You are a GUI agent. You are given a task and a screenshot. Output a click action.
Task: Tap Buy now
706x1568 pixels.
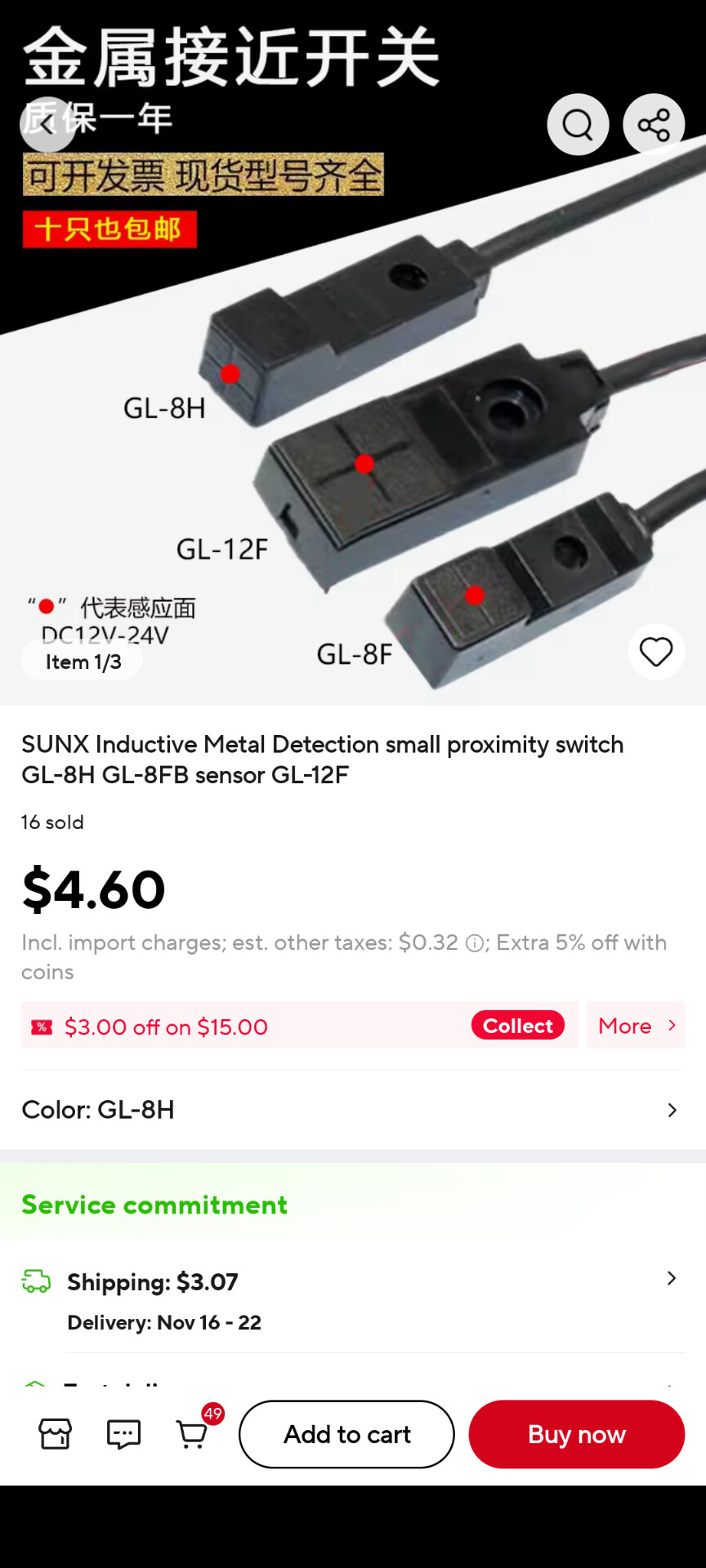576,1434
